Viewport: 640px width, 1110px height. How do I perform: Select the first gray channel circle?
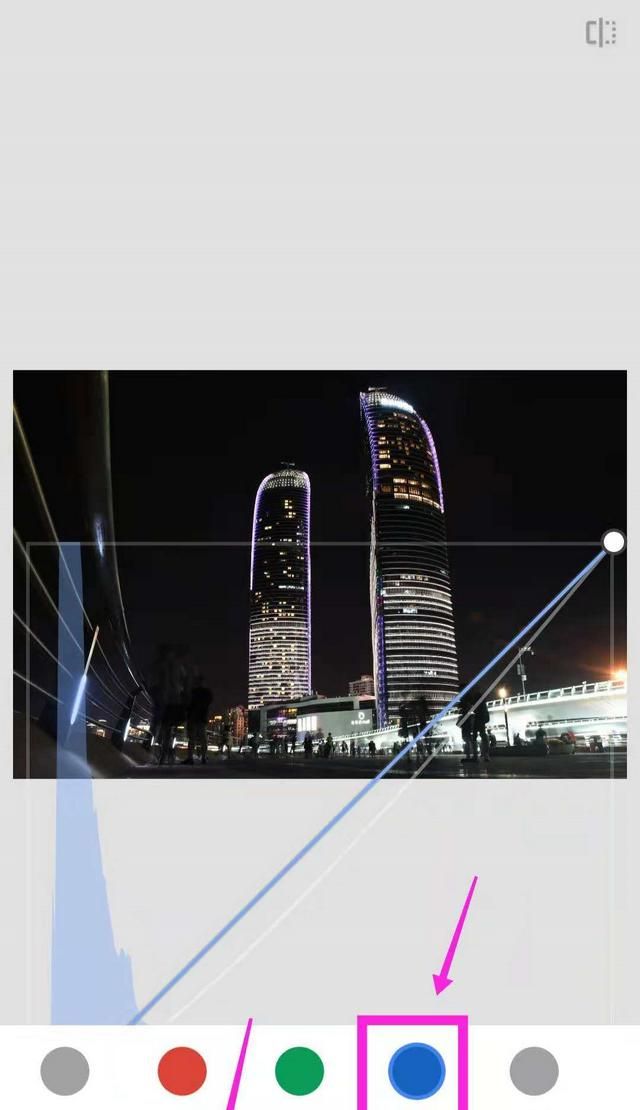(65, 1070)
